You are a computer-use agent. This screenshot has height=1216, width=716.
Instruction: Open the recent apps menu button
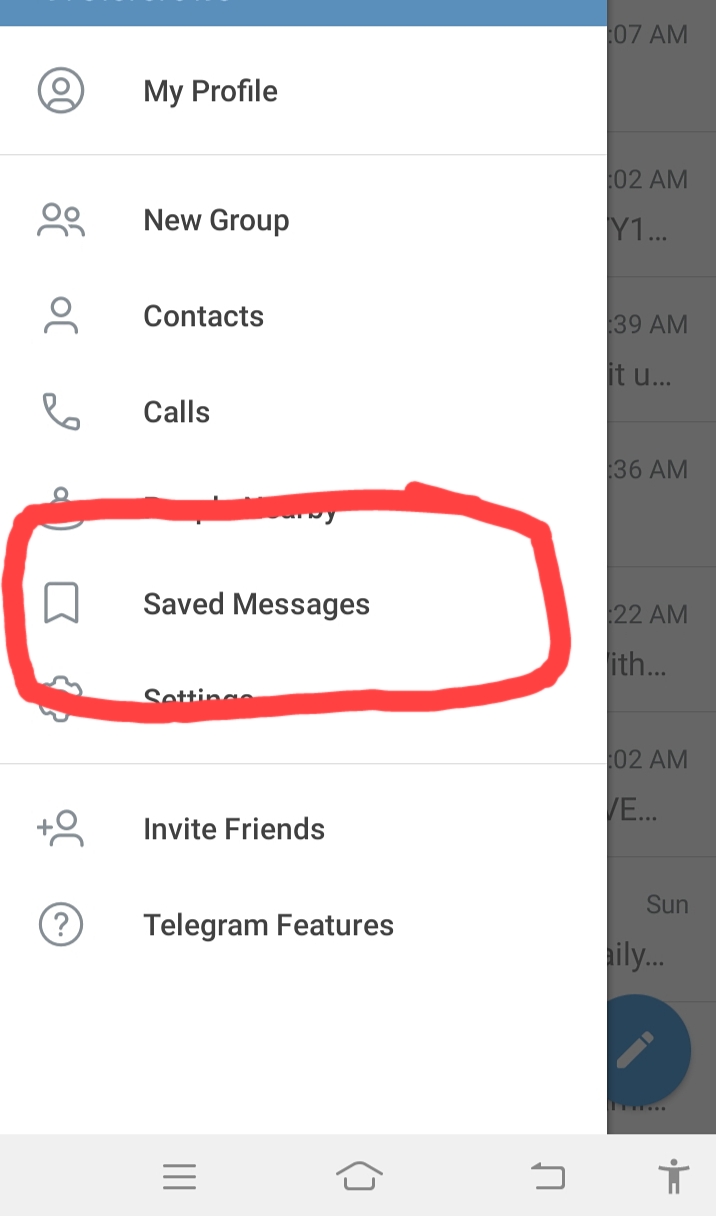pyautogui.click(x=179, y=1177)
